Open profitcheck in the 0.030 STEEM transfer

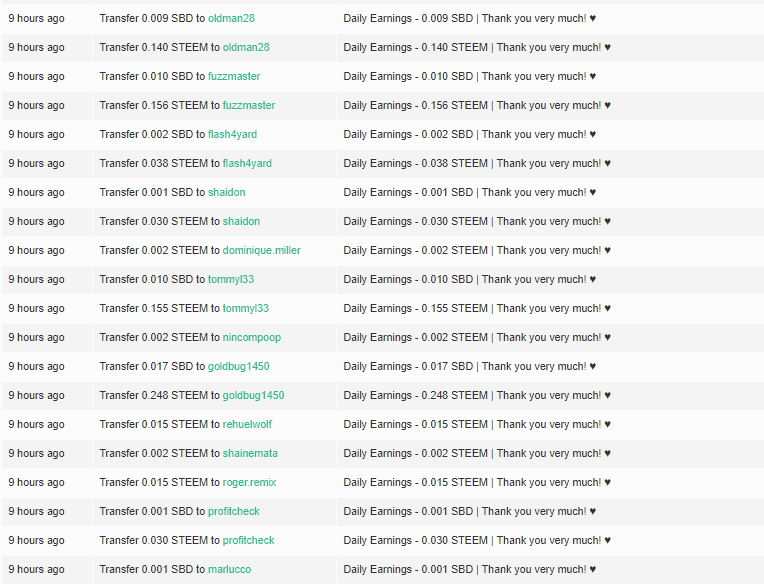point(249,540)
